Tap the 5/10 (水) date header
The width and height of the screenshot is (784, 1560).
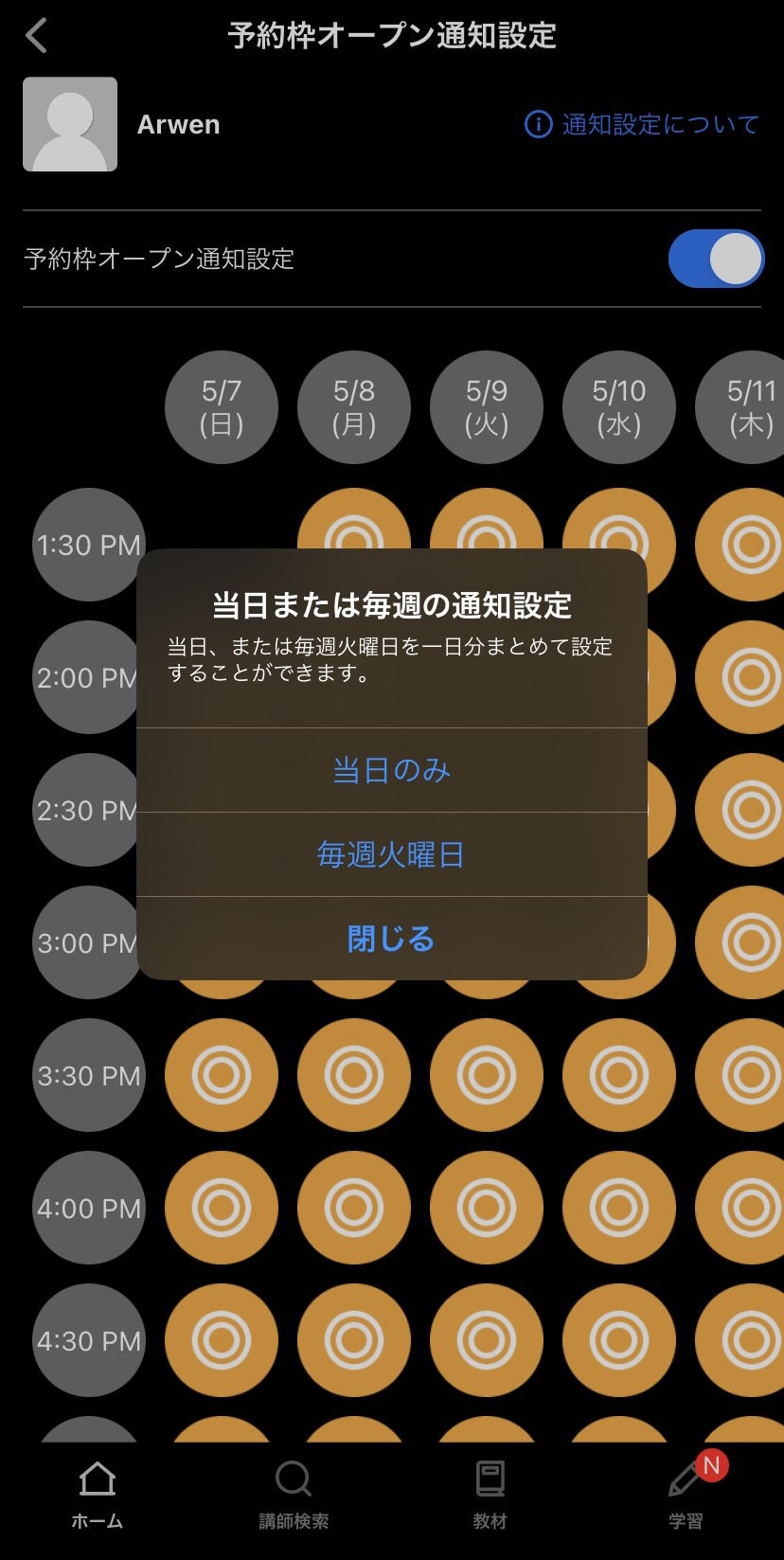[x=619, y=407]
